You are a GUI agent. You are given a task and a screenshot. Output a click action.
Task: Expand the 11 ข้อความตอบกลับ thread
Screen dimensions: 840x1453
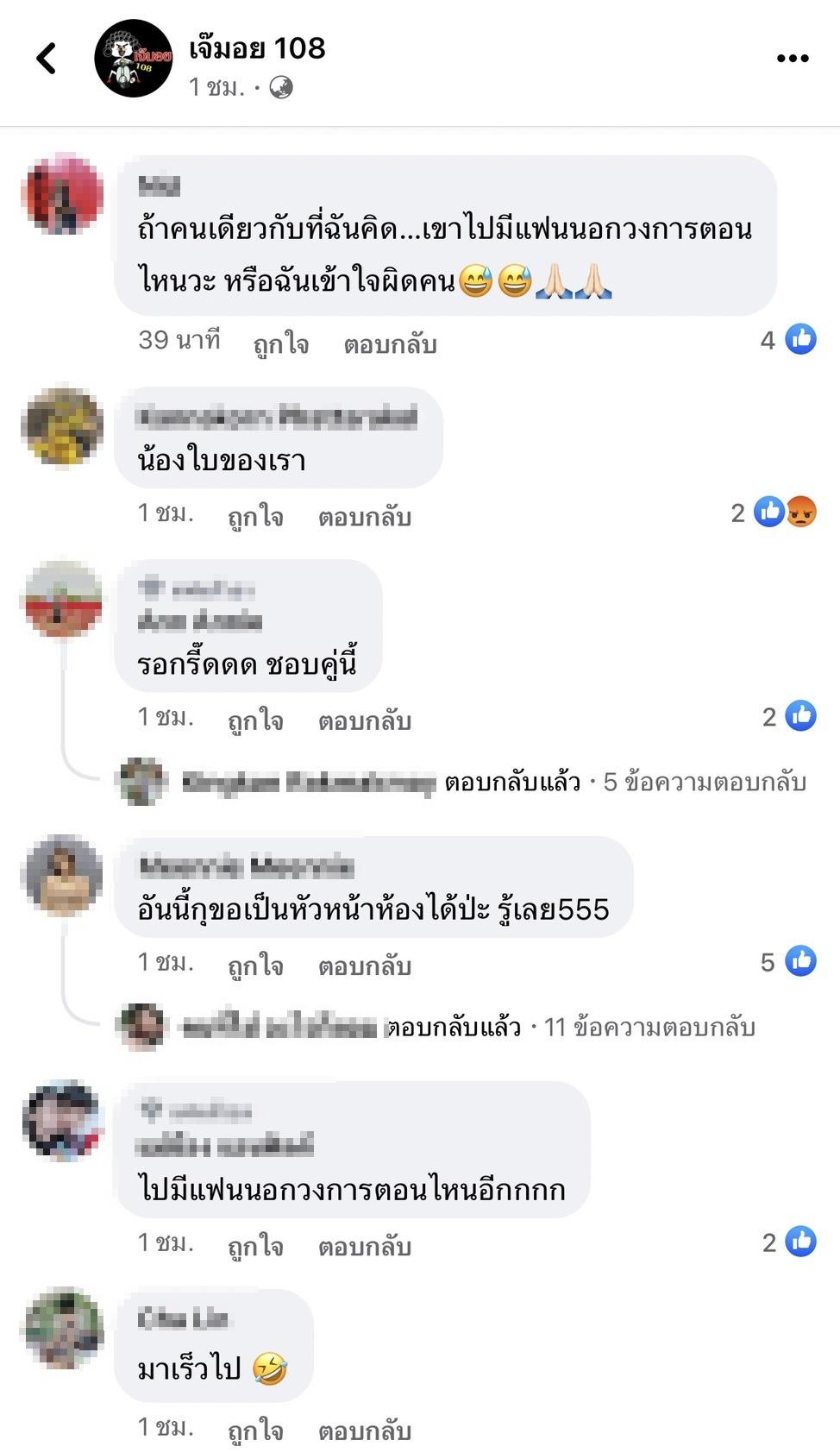point(649,1027)
